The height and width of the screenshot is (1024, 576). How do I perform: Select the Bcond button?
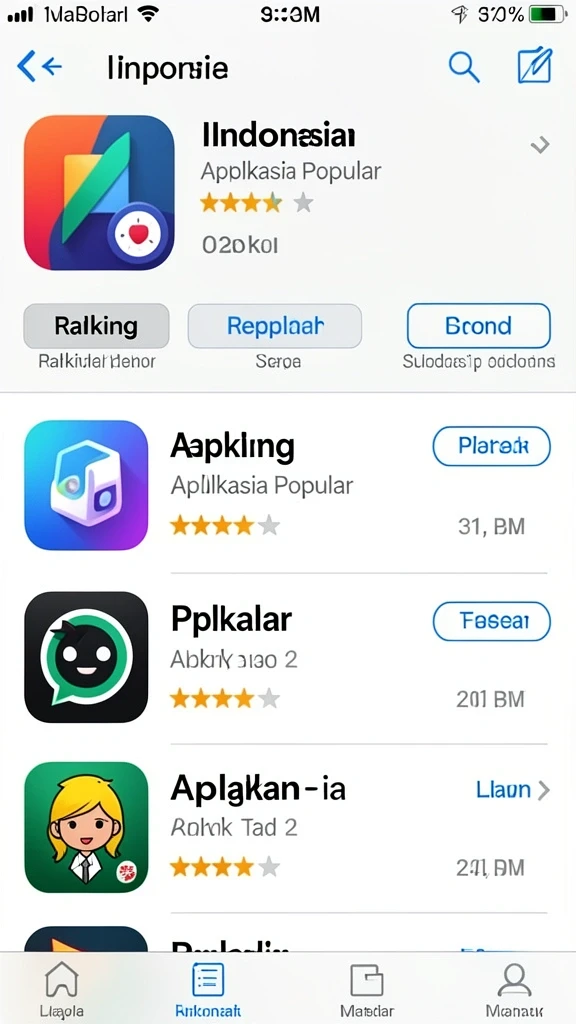[479, 326]
